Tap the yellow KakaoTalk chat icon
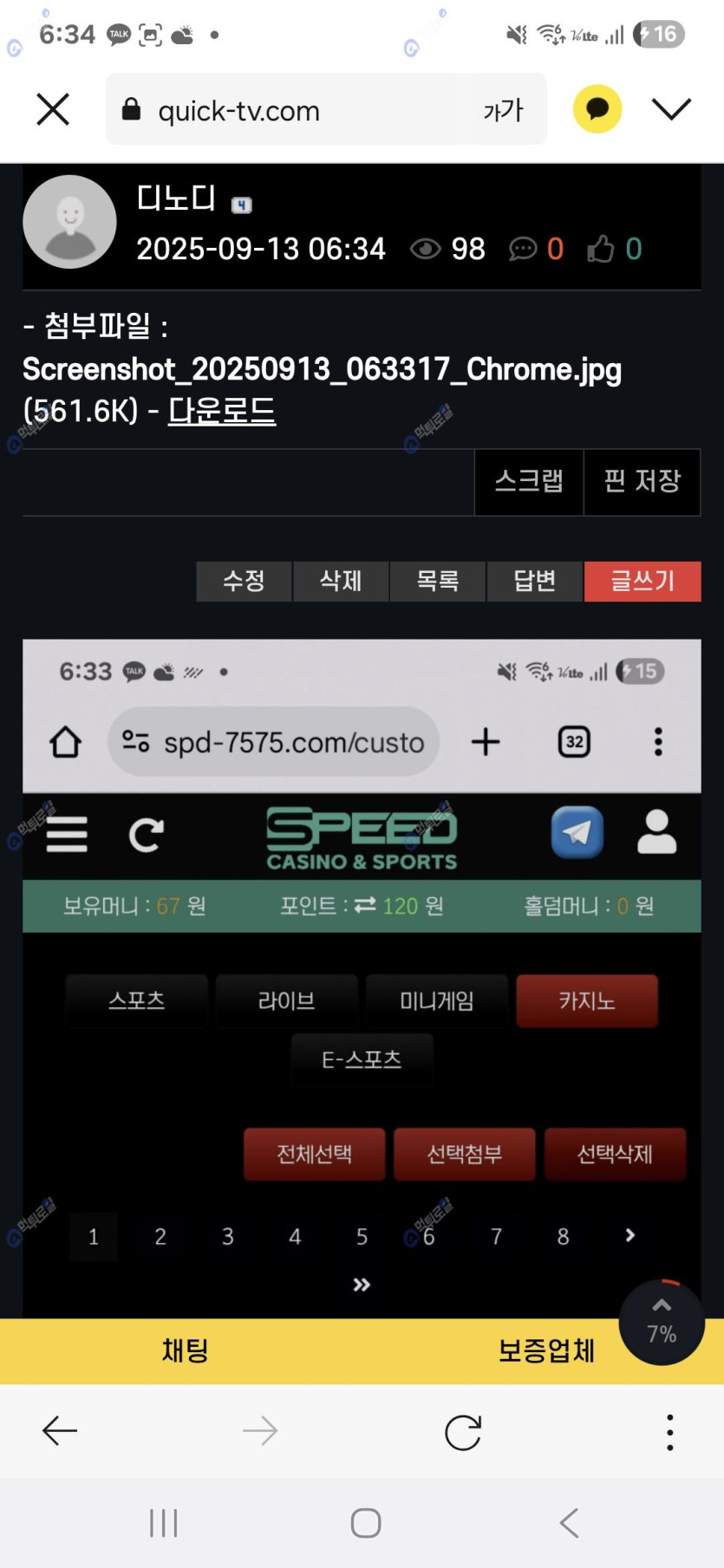The image size is (724, 1568). point(597,109)
